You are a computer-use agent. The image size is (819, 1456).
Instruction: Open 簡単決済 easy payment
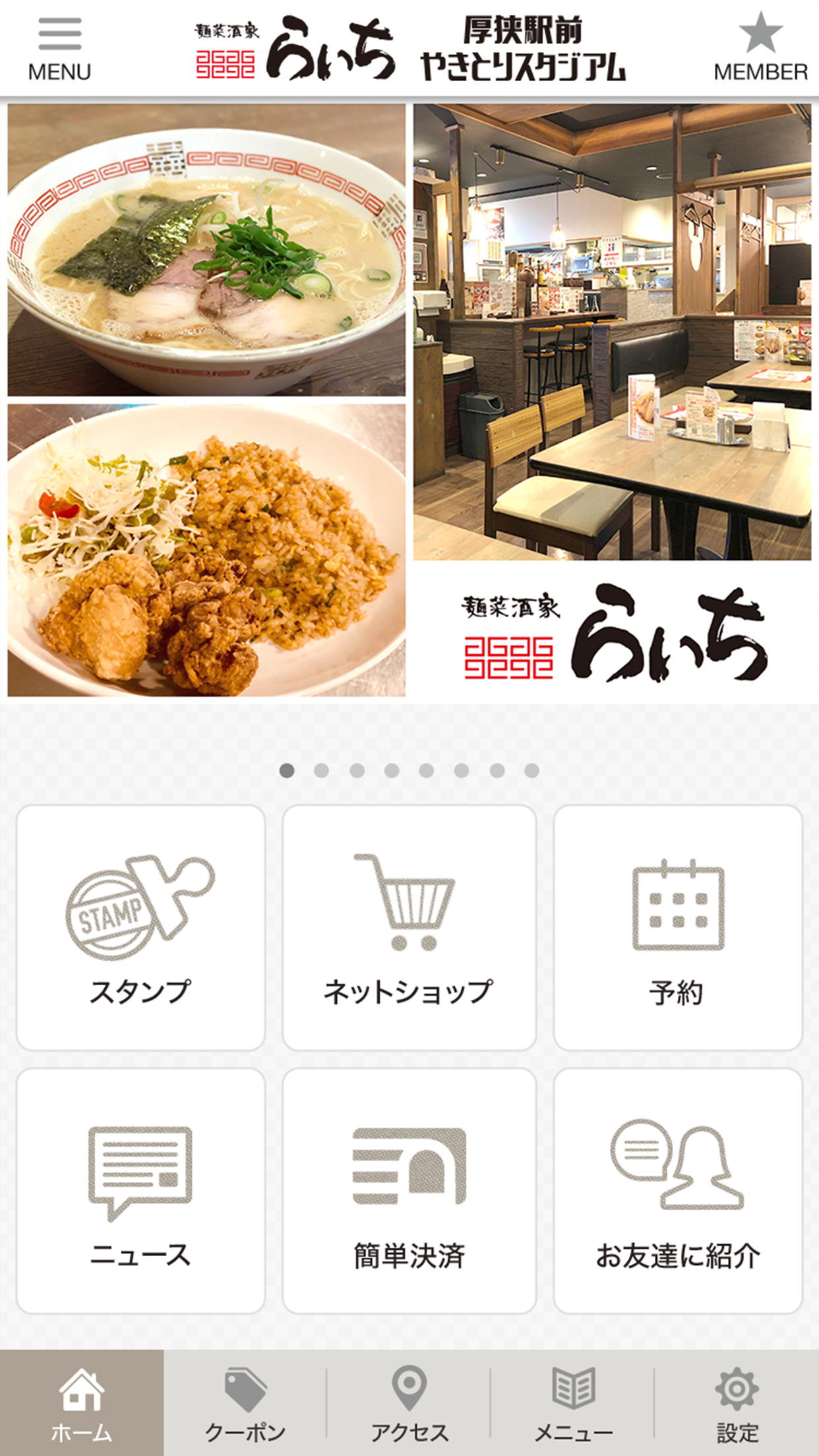point(409,1192)
